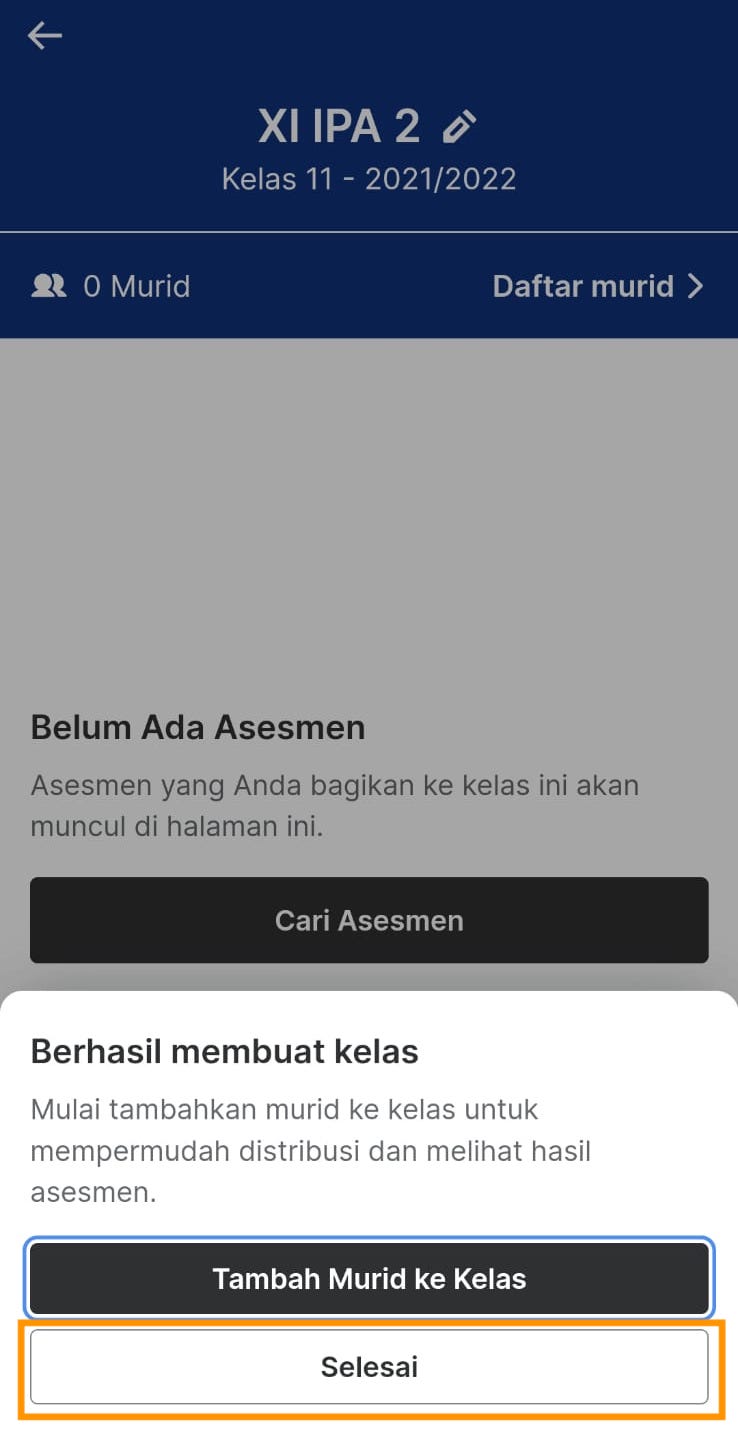The image size is (738, 1432).
Task: Select the Belum Ada Asesmen heading
Action: click(197, 727)
